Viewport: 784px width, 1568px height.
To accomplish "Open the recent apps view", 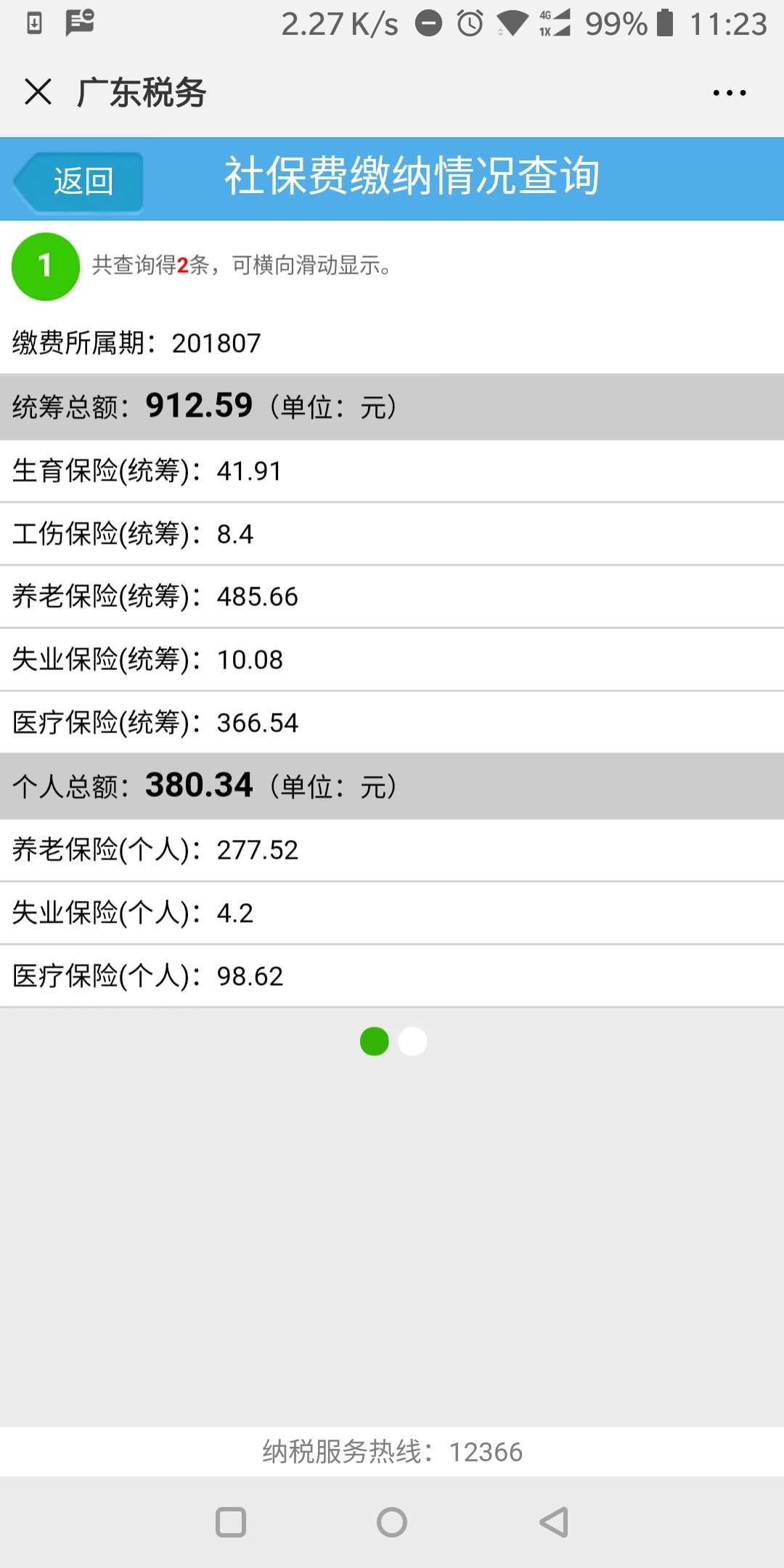I will tap(231, 1522).
